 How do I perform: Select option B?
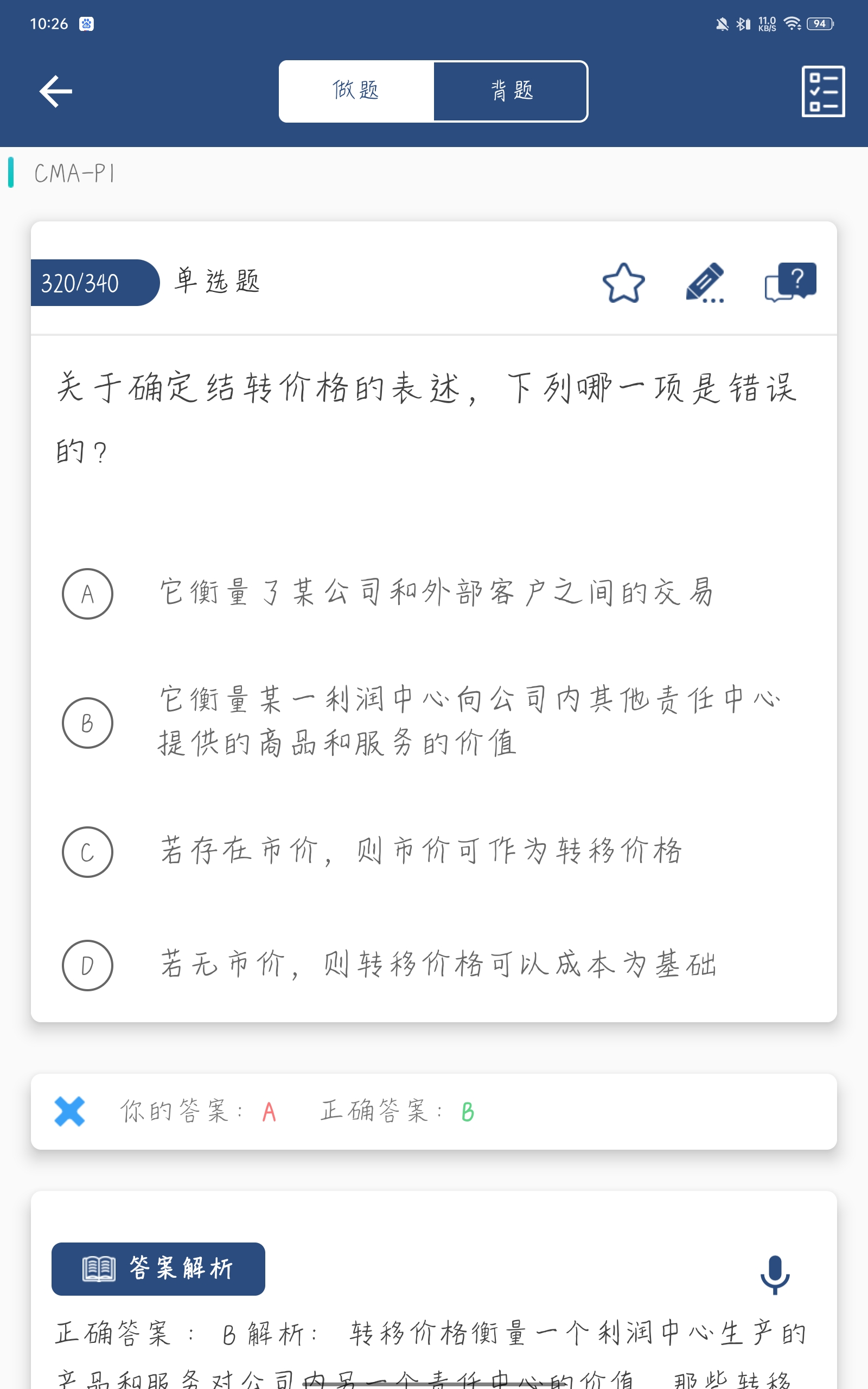(87, 723)
